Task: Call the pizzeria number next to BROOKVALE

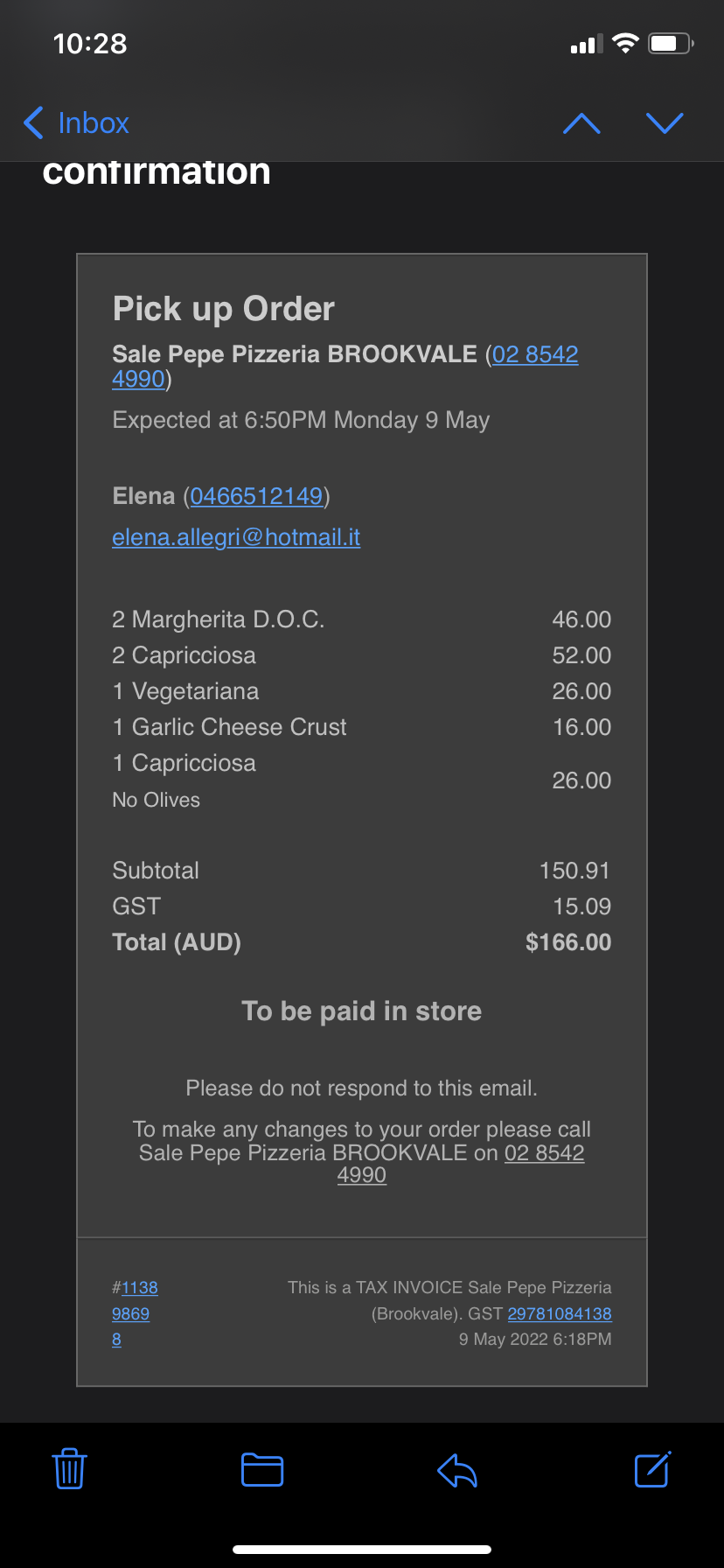Action: [534, 354]
